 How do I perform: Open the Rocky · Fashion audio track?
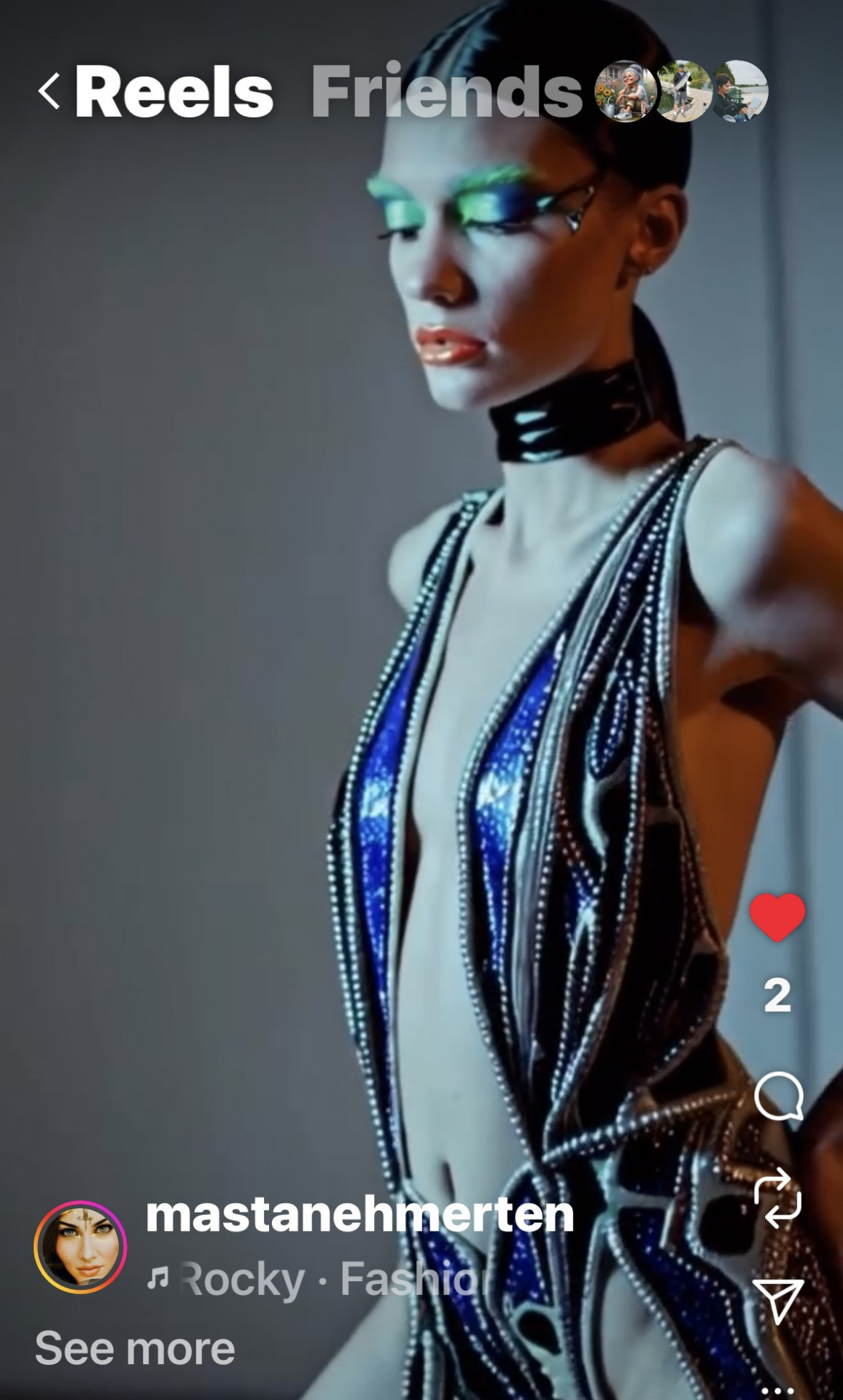(x=321, y=1279)
